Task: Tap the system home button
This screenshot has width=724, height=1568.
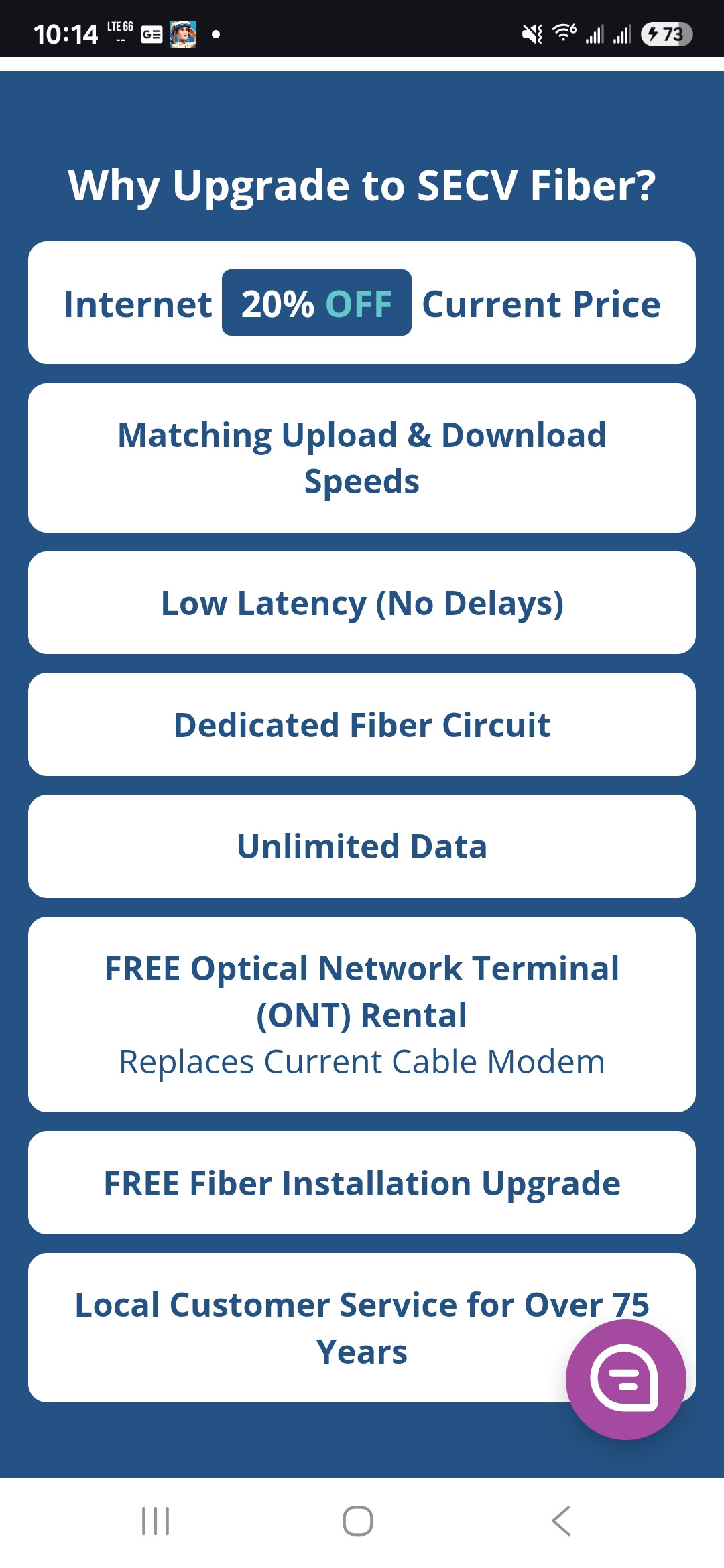Action: pyautogui.click(x=358, y=1521)
